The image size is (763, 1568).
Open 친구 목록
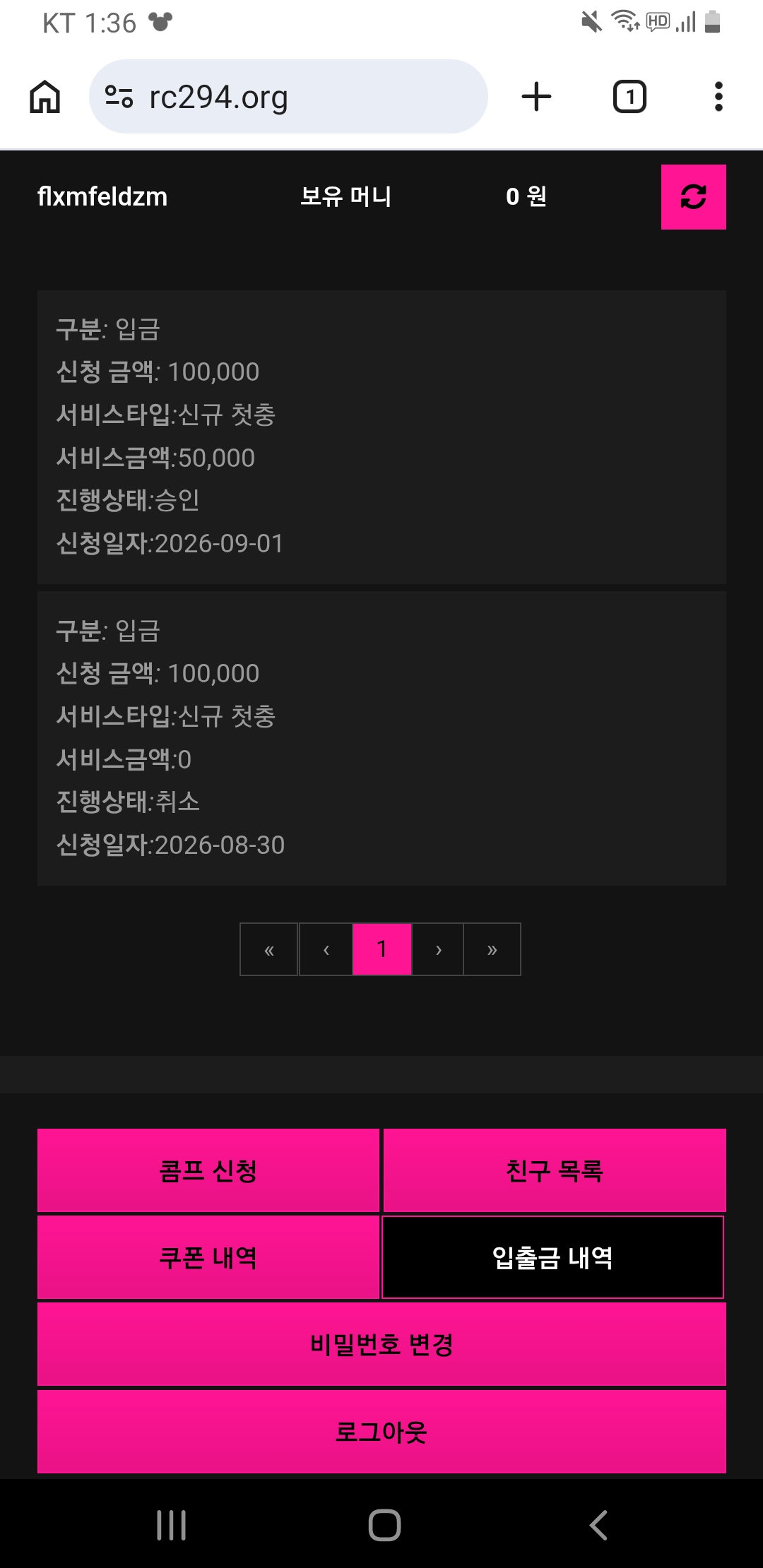click(x=555, y=1170)
